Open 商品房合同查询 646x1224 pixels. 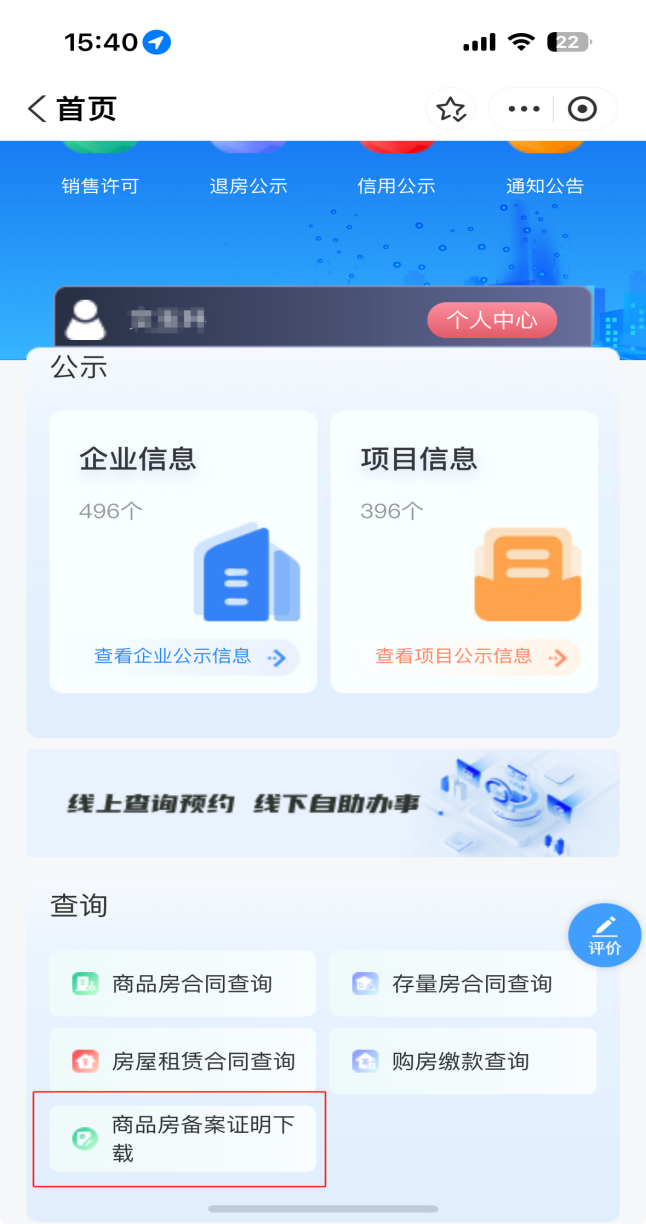pyautogui.click(x=183, y=984)
